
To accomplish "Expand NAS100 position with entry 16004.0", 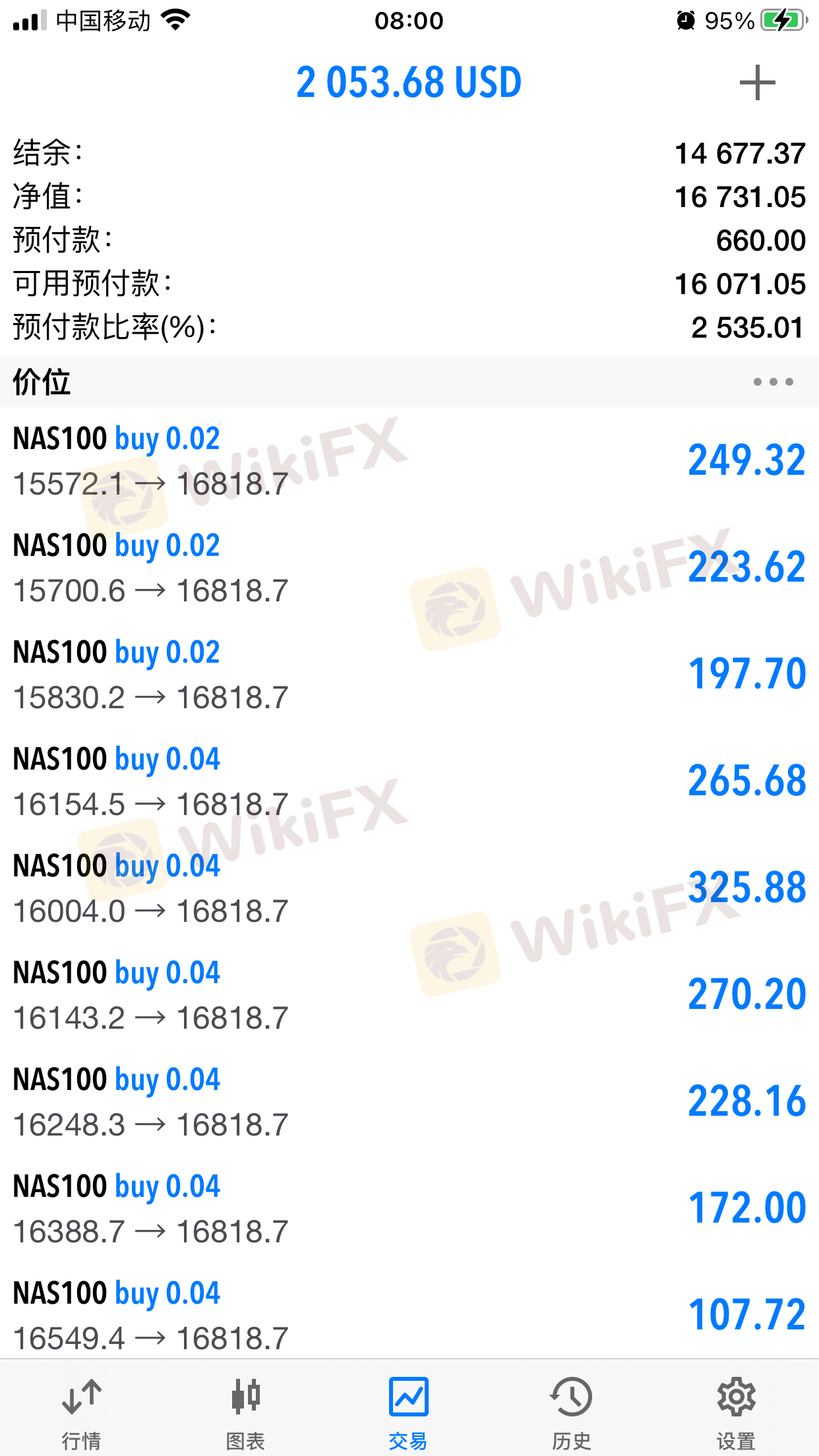I will [x=409, y=888].
